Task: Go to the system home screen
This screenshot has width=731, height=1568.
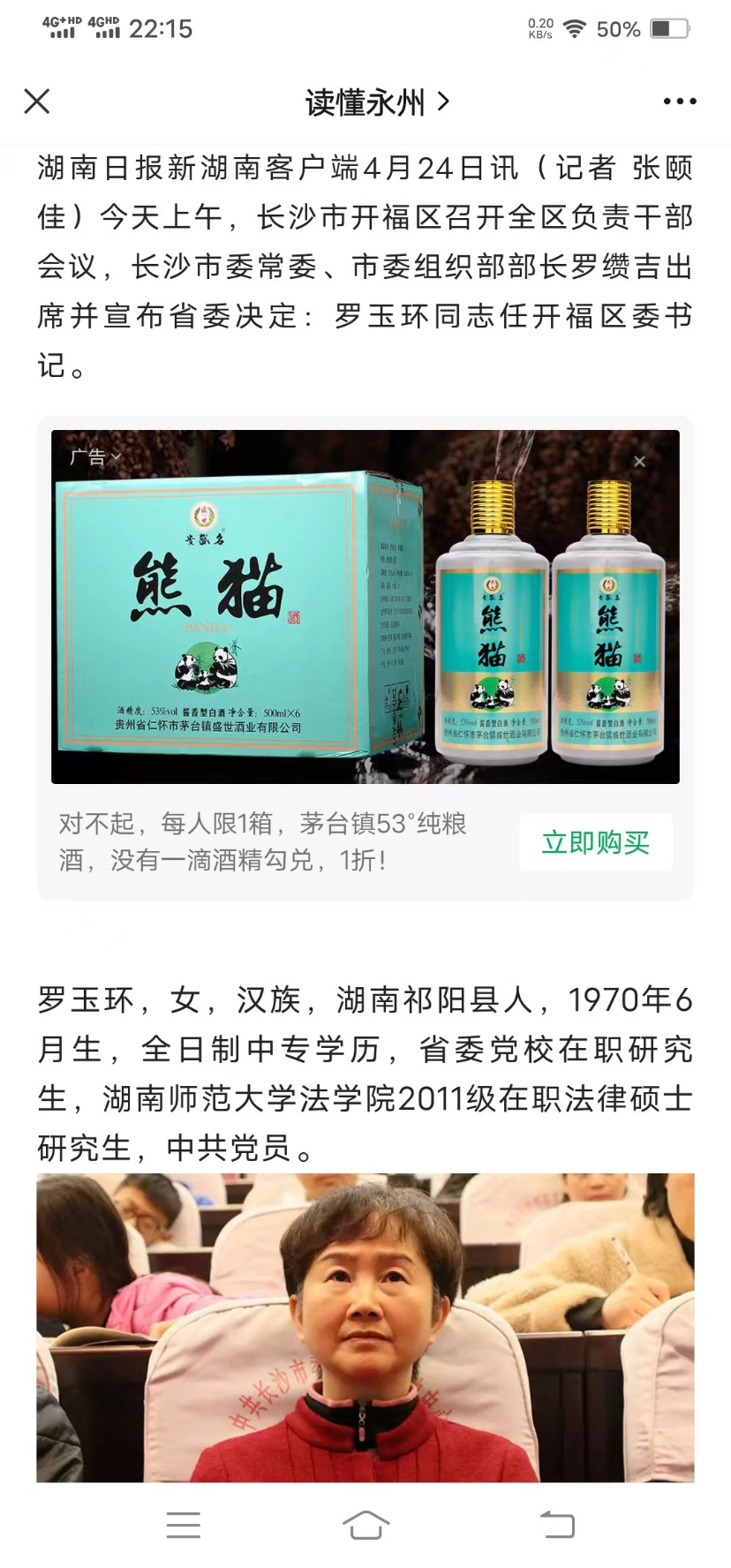Action: tap(365, 1525)
